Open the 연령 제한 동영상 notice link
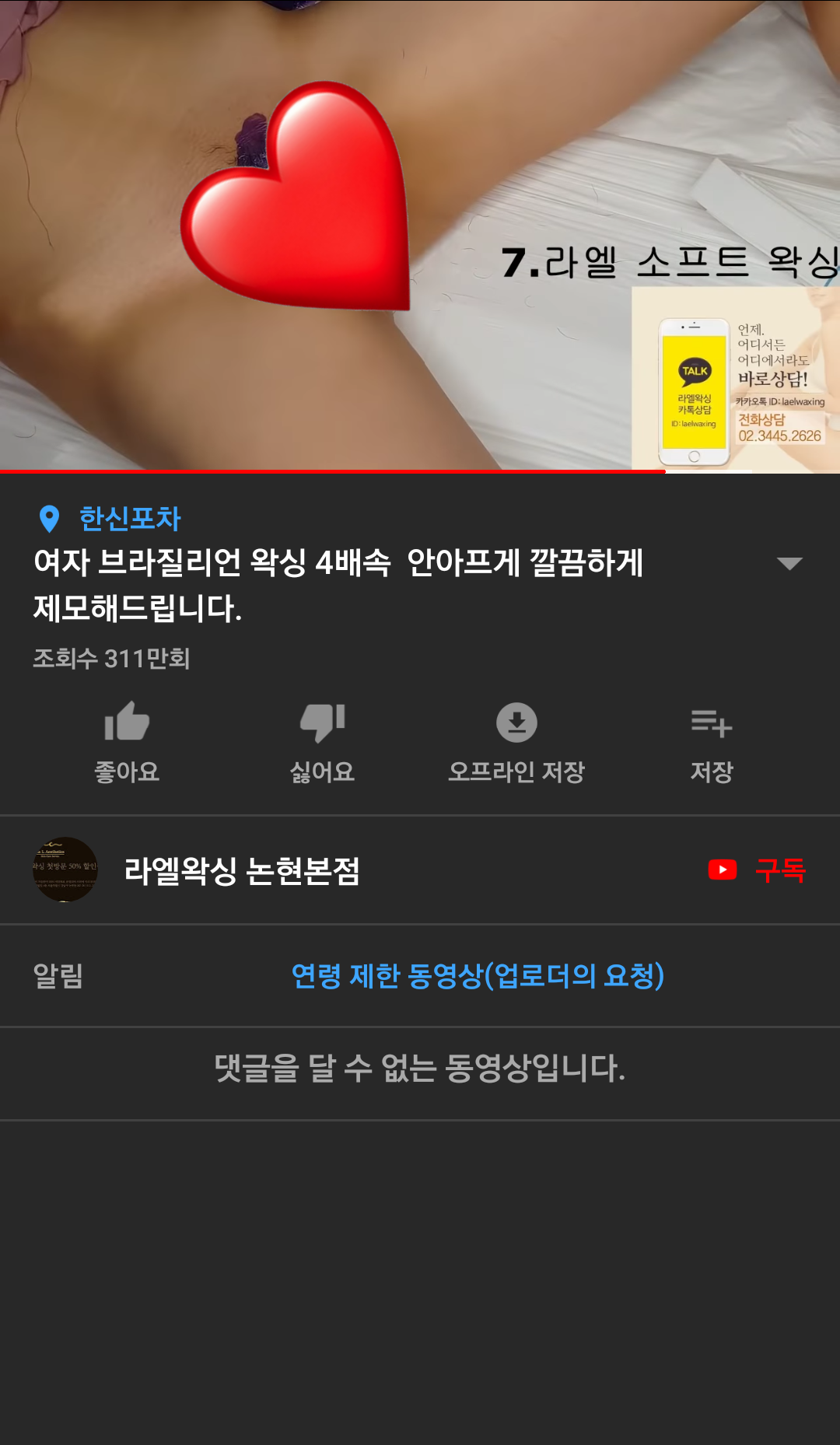This screenshot has height=1445, width=840. [478, 975]
